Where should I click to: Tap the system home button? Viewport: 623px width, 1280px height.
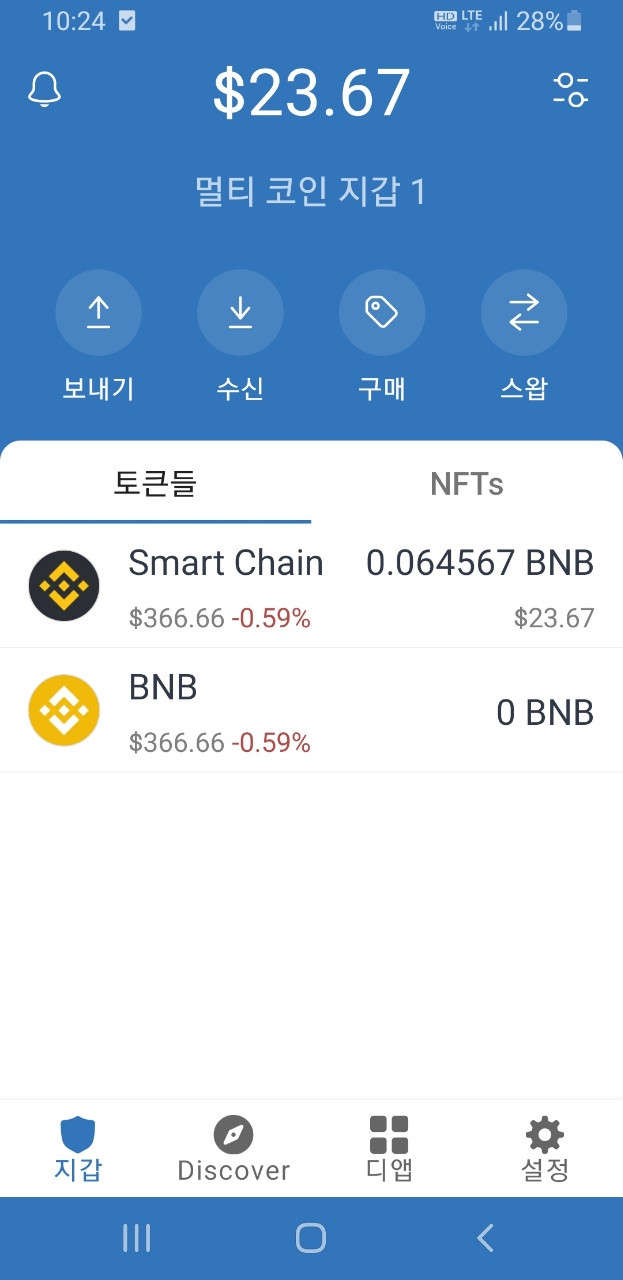pos(311,1238)
